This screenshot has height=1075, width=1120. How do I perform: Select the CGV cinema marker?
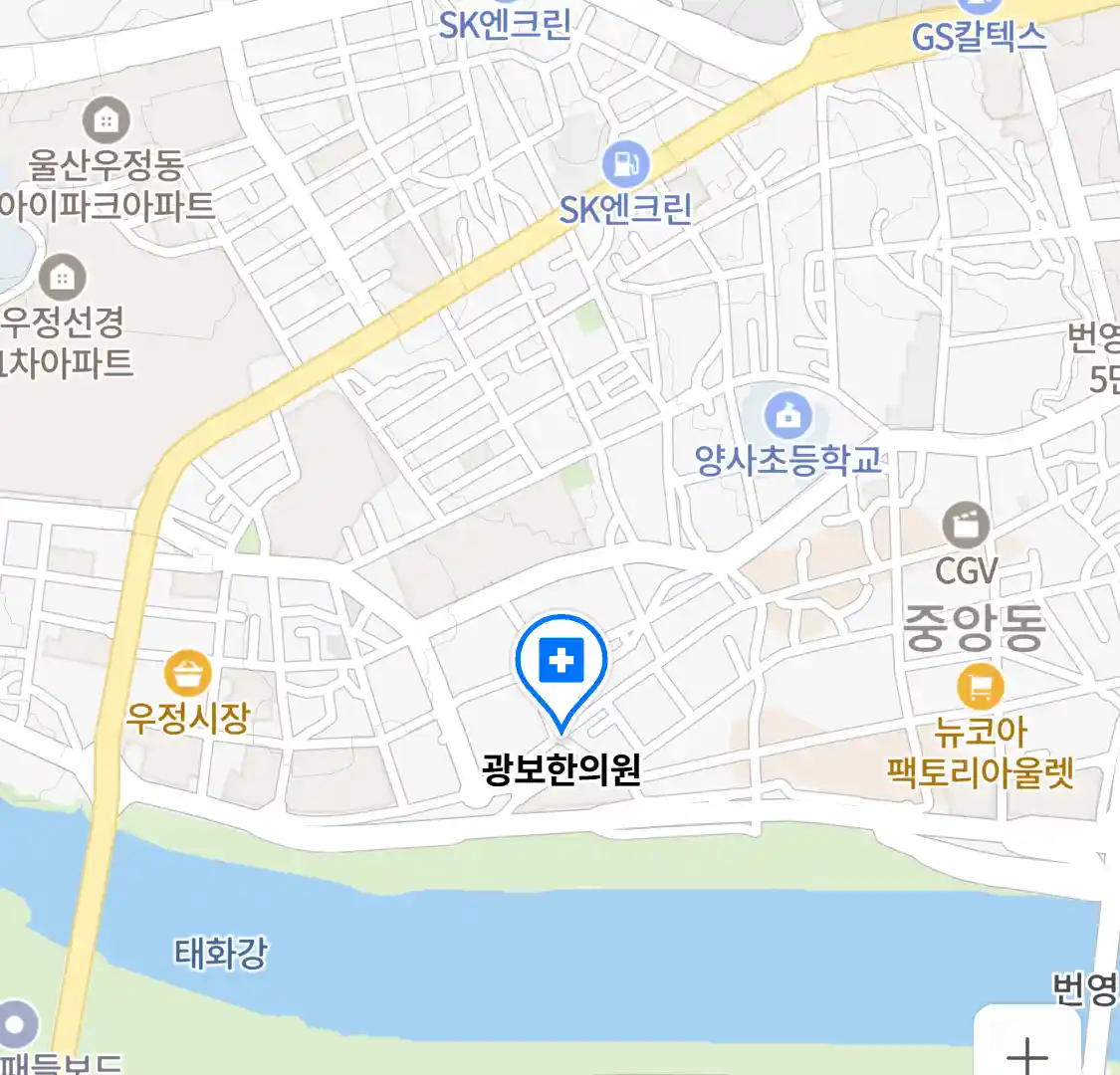(966, 527)
